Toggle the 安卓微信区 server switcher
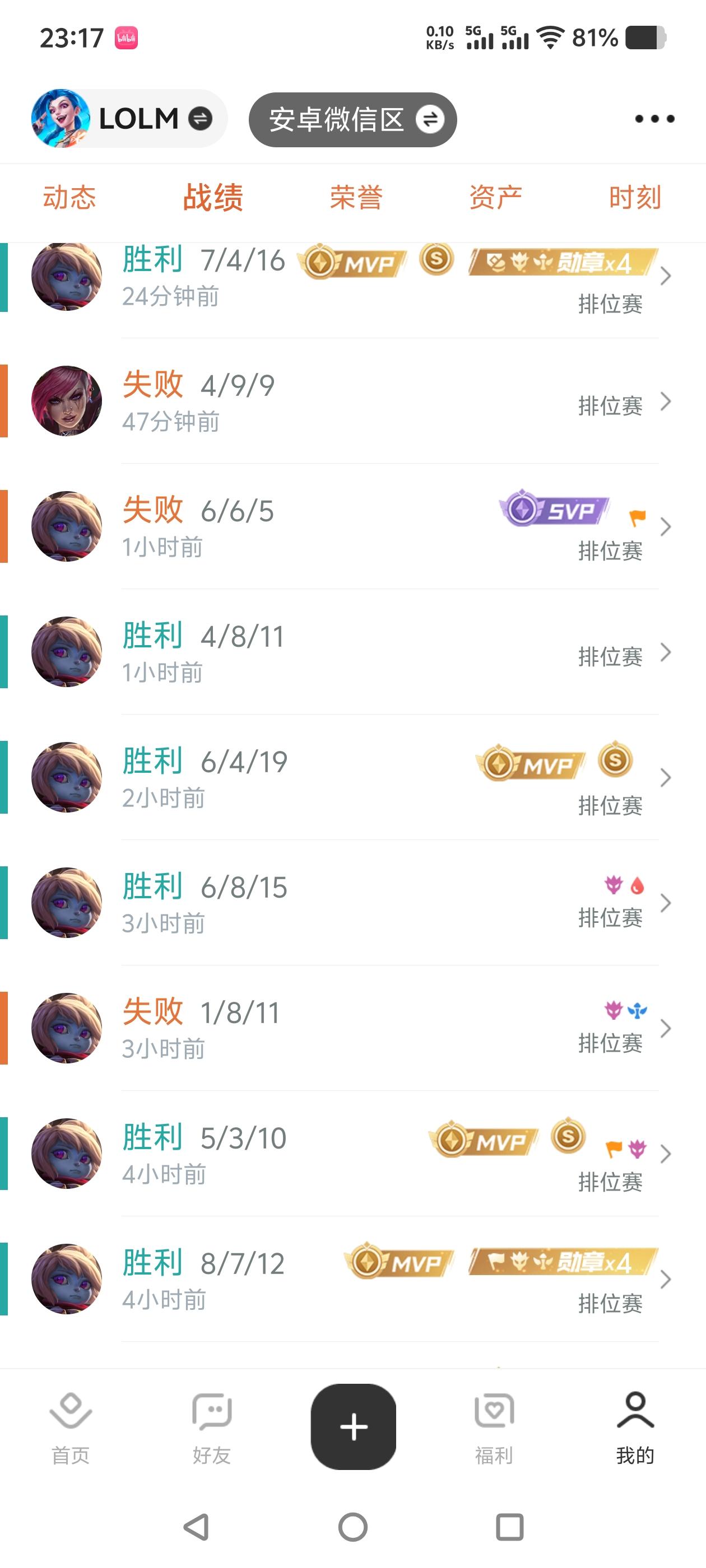 coord(431,119)
